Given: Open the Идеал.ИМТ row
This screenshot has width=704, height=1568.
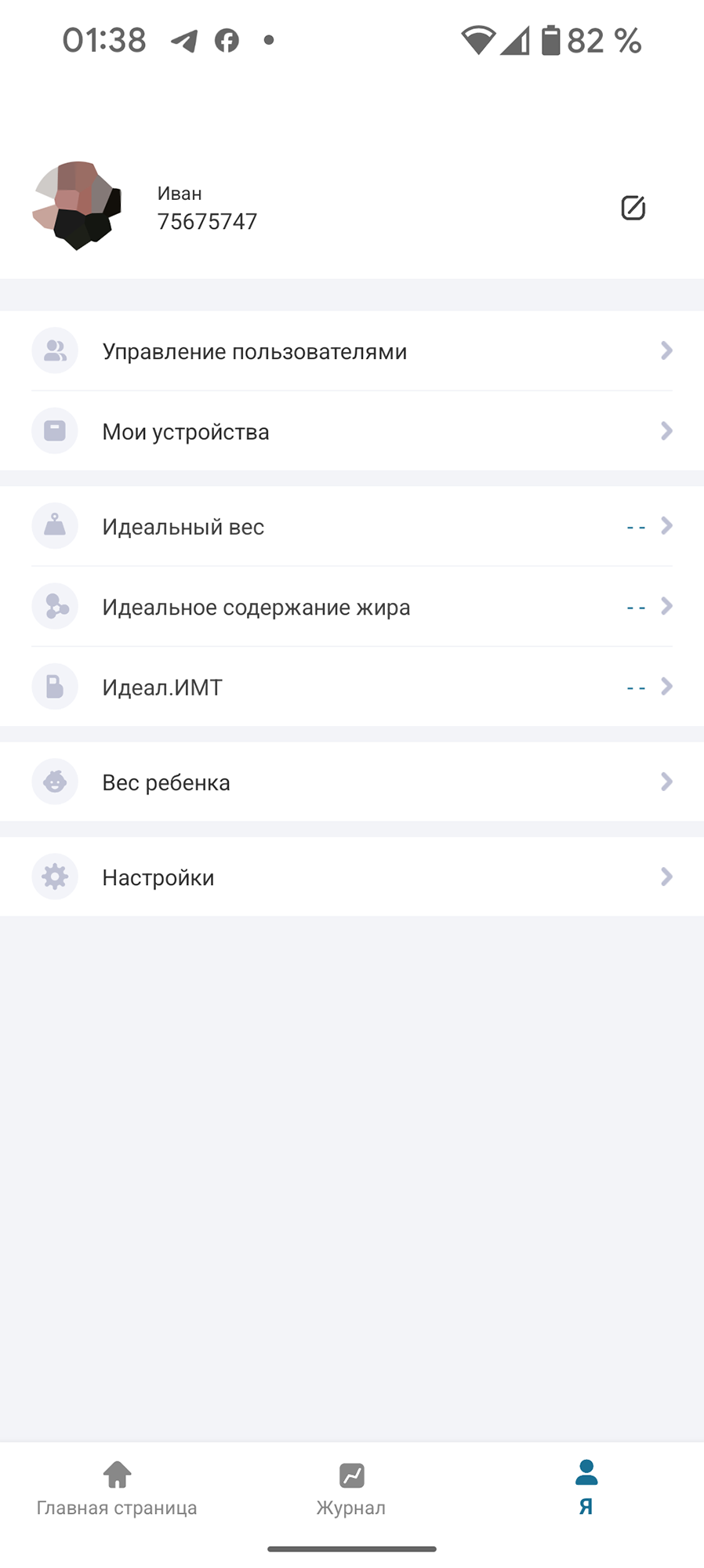Looking at the screenshot, I should click(x=352, y=688).
